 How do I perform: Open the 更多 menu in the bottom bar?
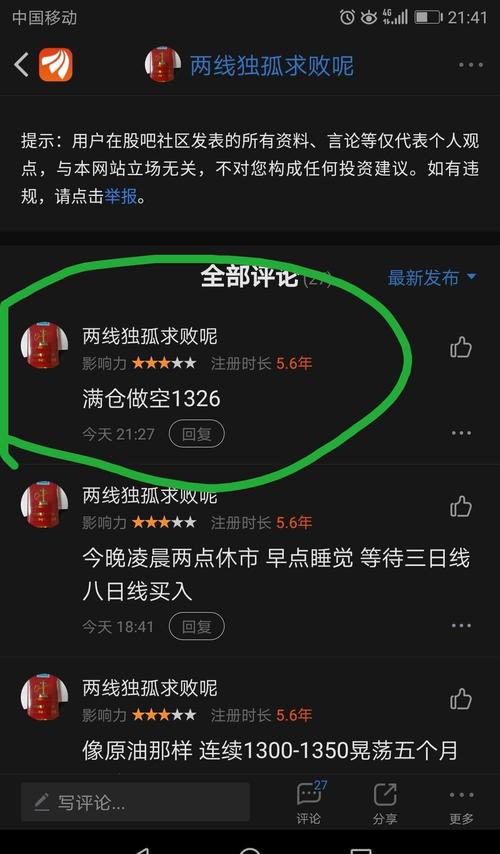(461, 803)
